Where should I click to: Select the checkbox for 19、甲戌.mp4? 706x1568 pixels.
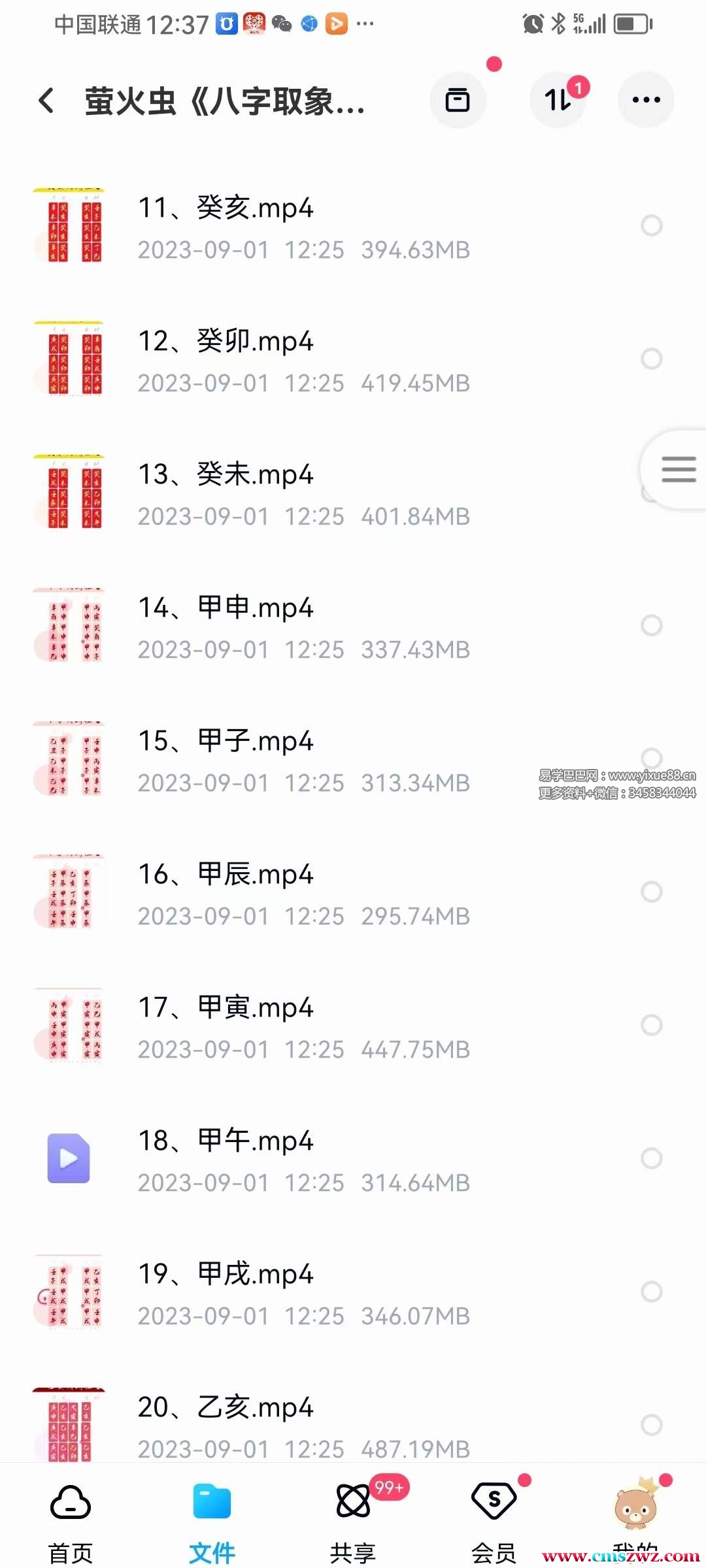pos(651,1292)
